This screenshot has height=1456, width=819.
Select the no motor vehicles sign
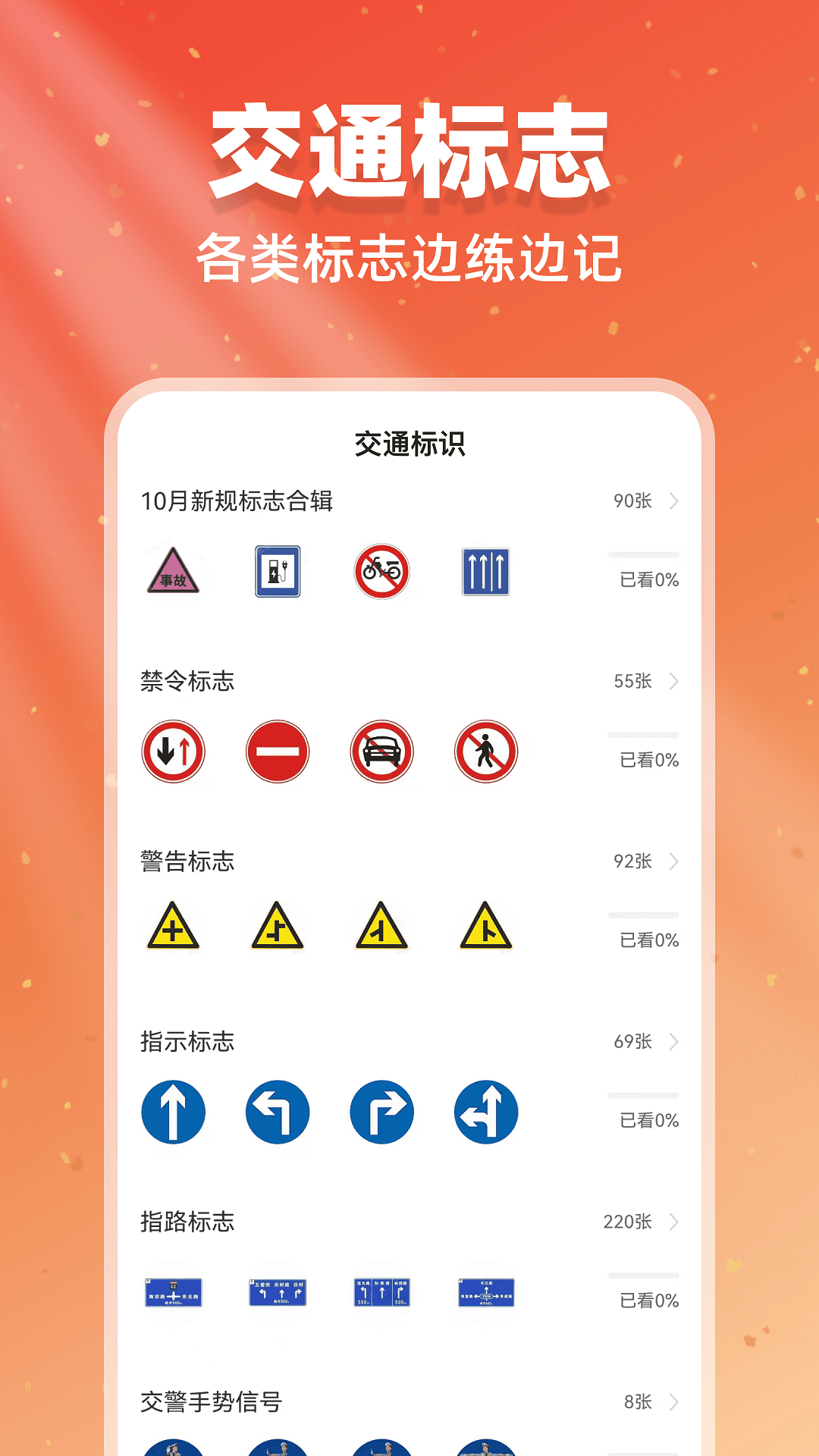pyautogui.click(x=381, y=752)
